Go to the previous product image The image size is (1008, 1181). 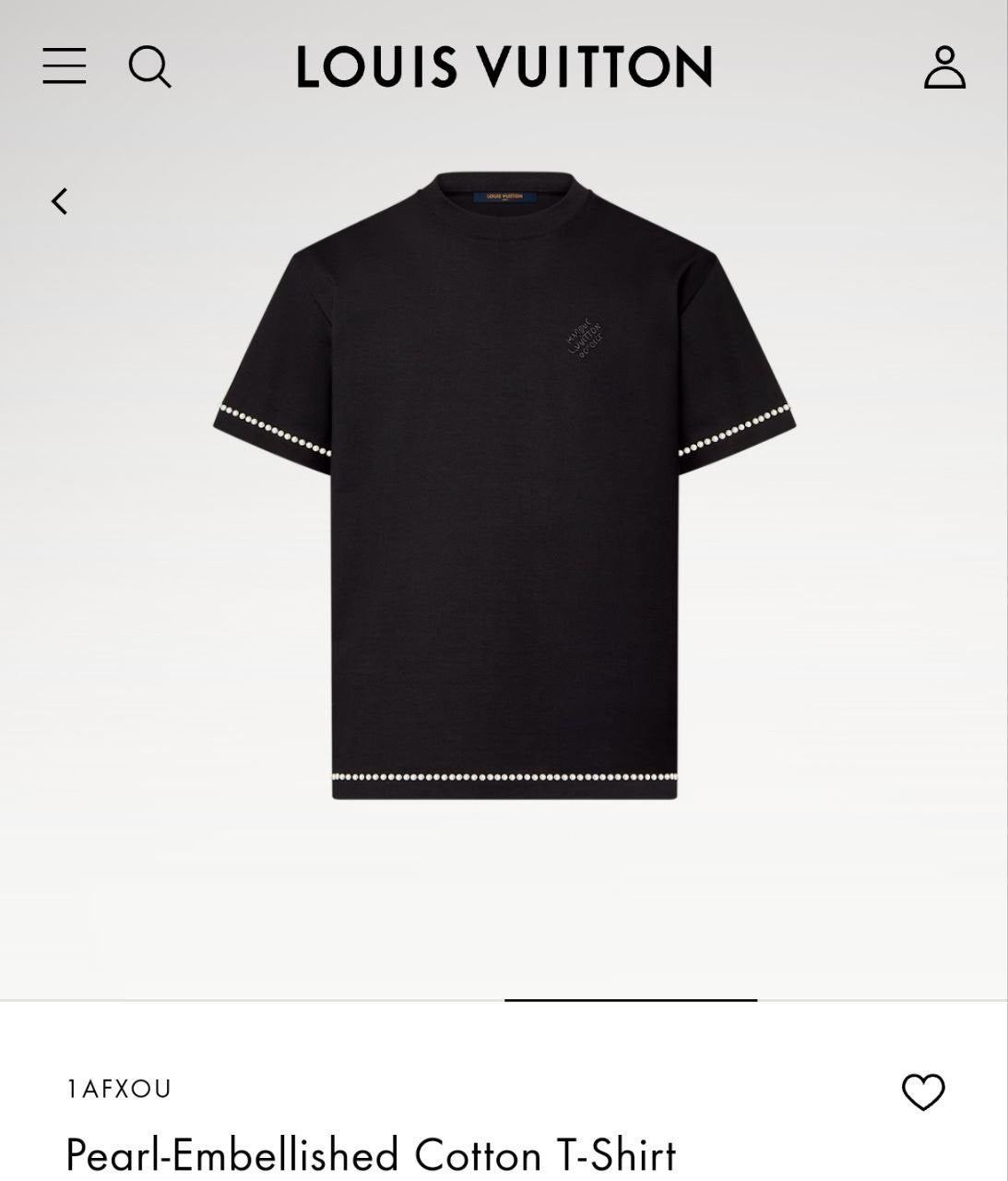[60, 201]
